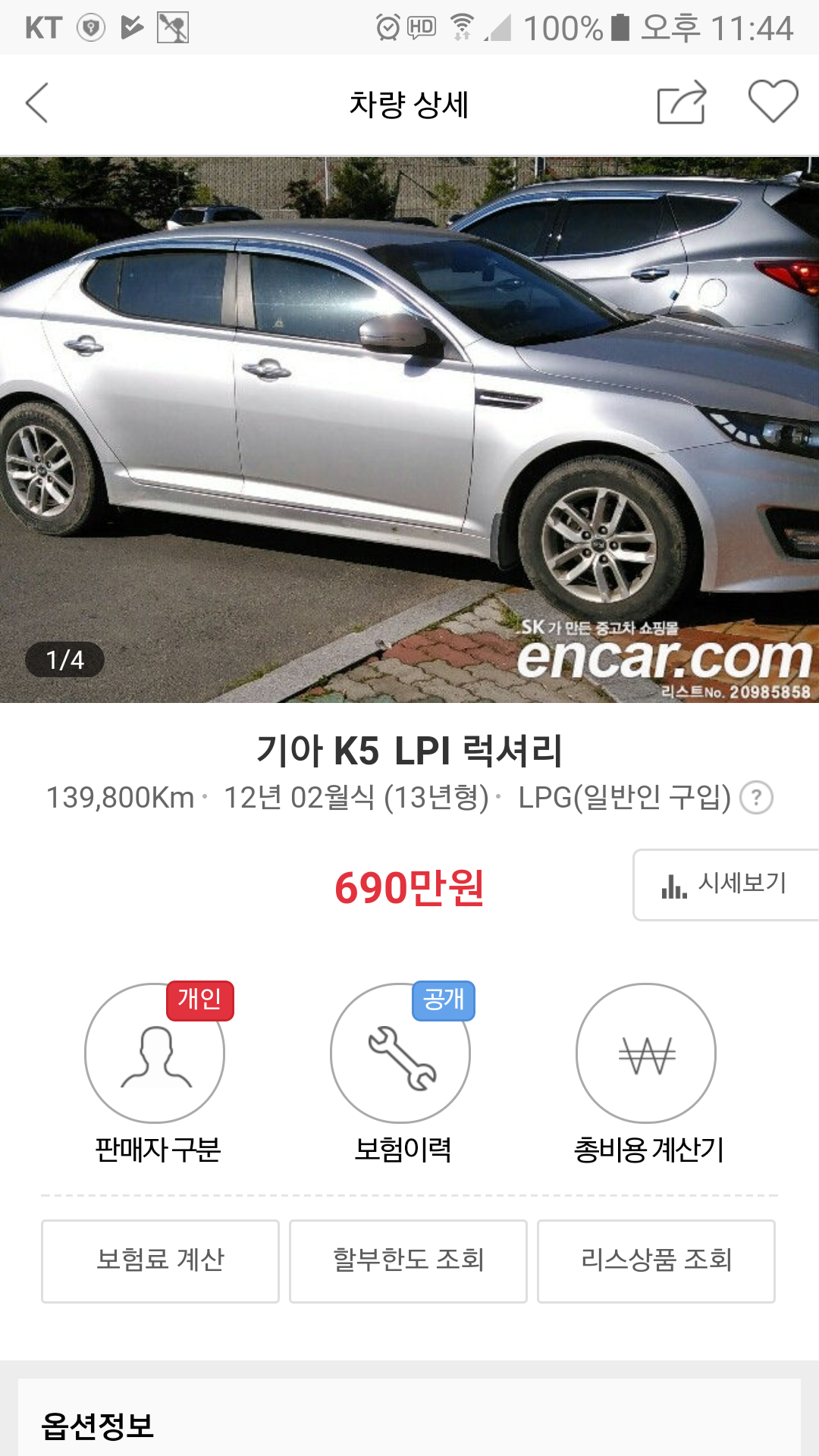Add this car to favorites with the heart
The image size is (819, 1456).
click(x=773, y=101)
